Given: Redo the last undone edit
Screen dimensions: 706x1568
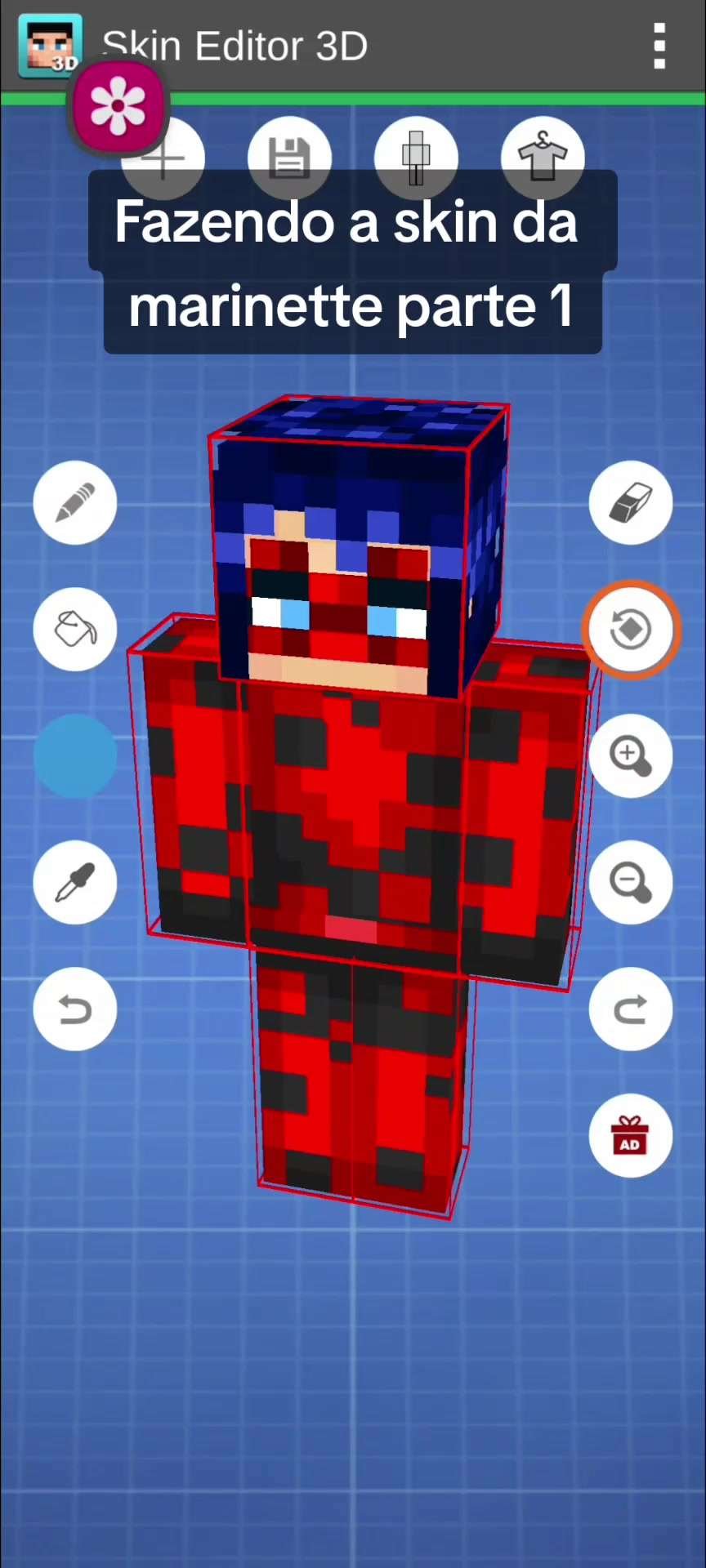Looking at the screenshot, I should pyautogui.click(x=631, y=1009).
